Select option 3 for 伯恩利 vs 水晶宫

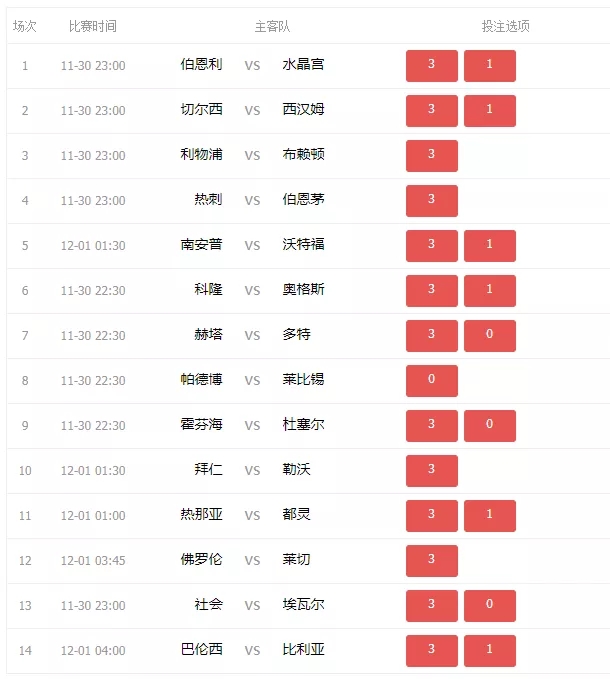point(431,65)
